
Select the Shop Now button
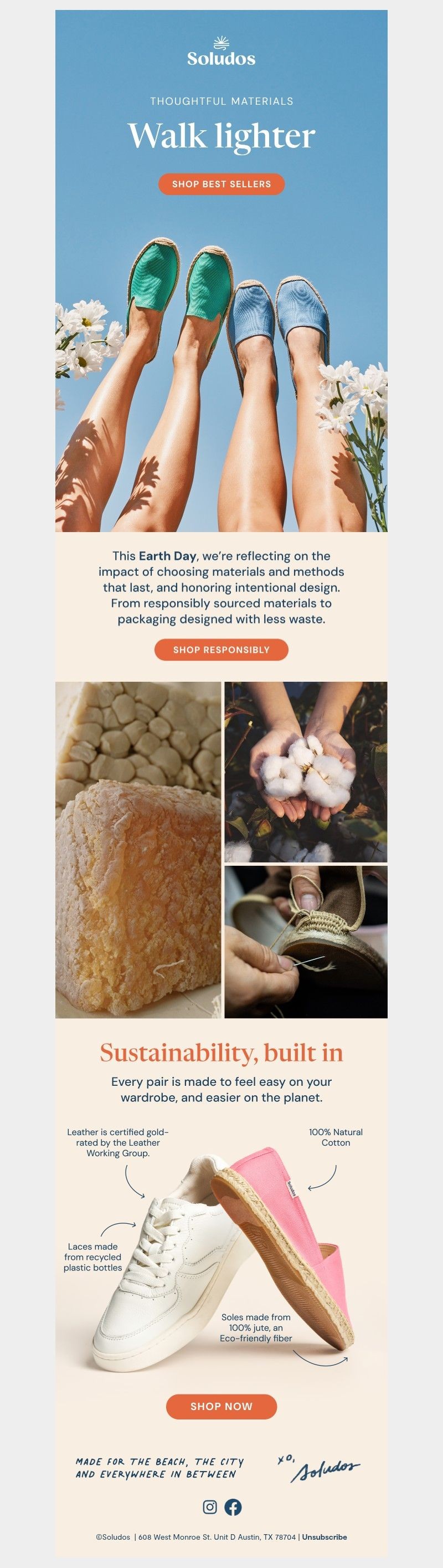tap(221, 1406)
